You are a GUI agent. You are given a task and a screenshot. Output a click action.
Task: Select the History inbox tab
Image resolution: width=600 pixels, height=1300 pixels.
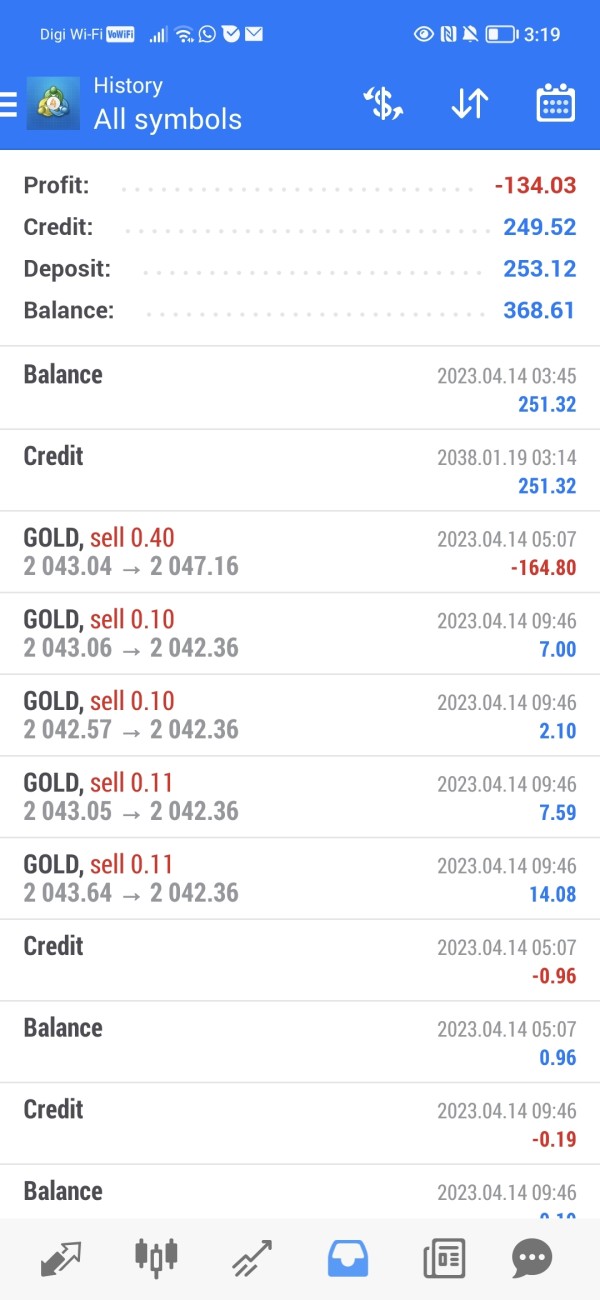348,1258
